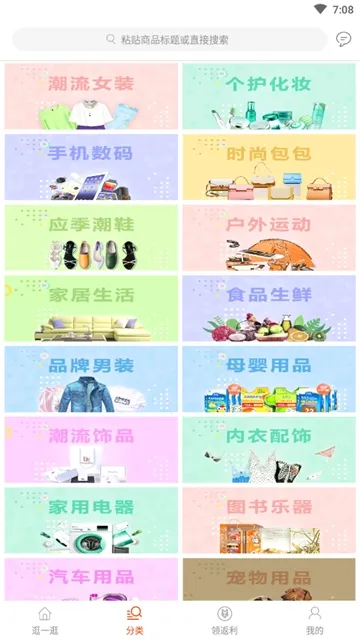Open the messages chat icon
The image size is (360, 640).
click(343, 39)
